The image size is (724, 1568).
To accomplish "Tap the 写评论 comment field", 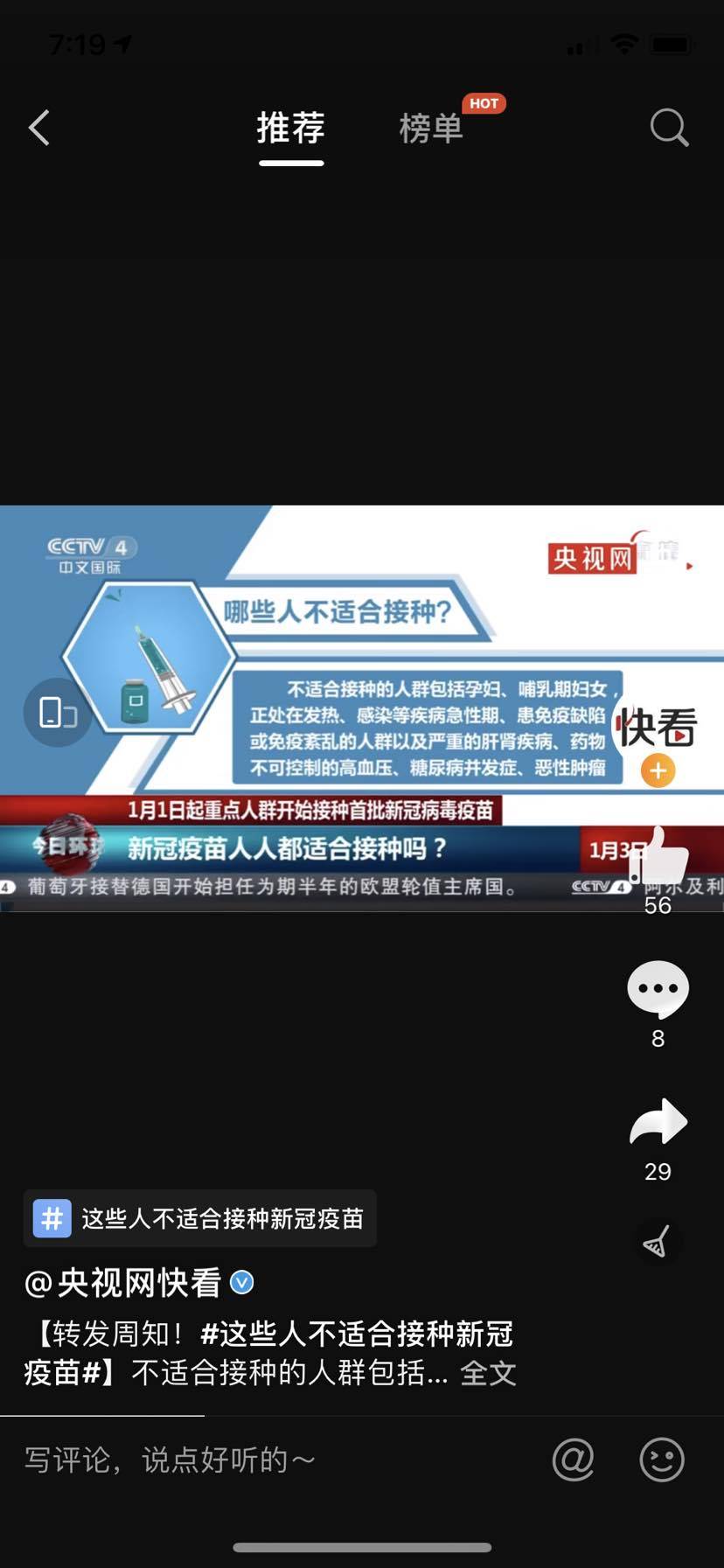I will coord(262,1460).
